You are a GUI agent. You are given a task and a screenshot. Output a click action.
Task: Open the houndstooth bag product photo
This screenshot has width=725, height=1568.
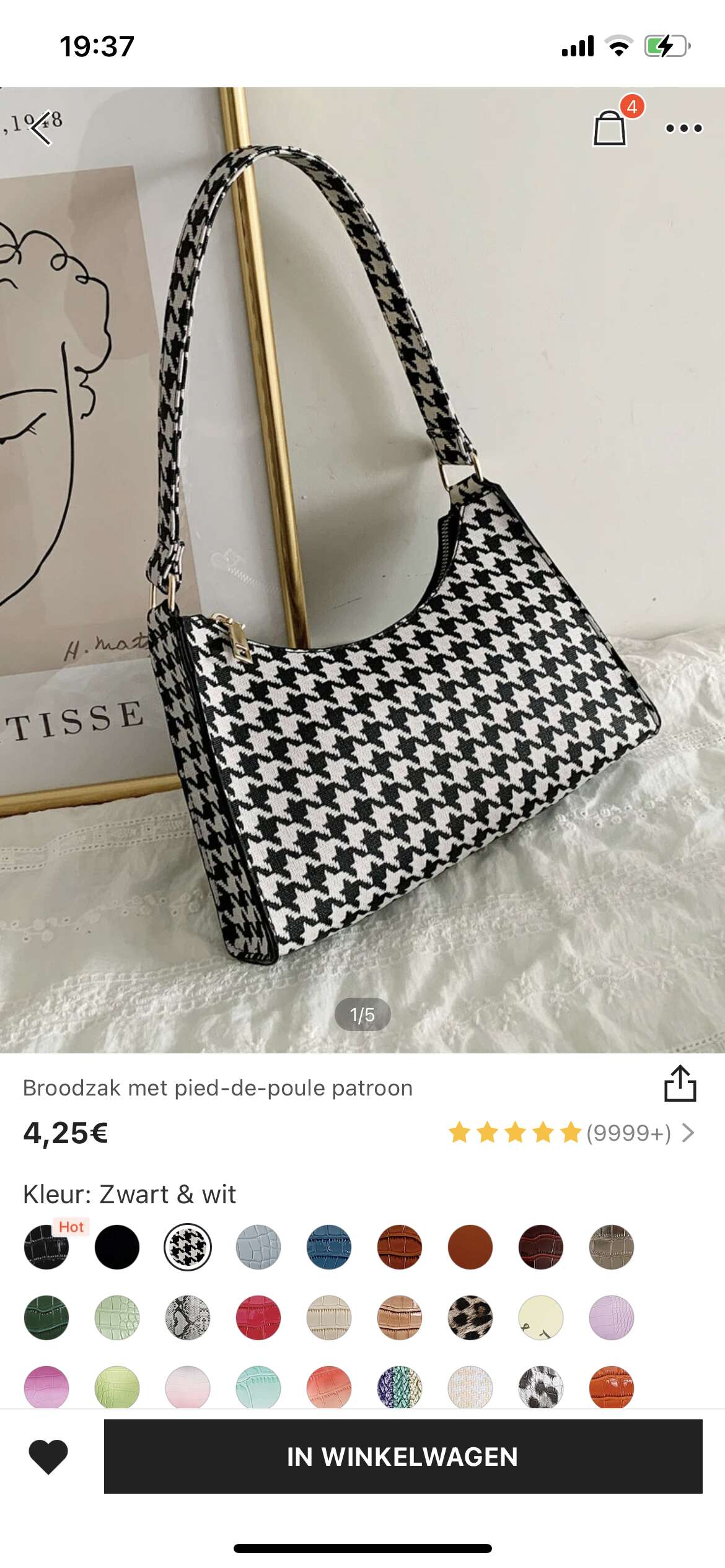click(362, 570)
